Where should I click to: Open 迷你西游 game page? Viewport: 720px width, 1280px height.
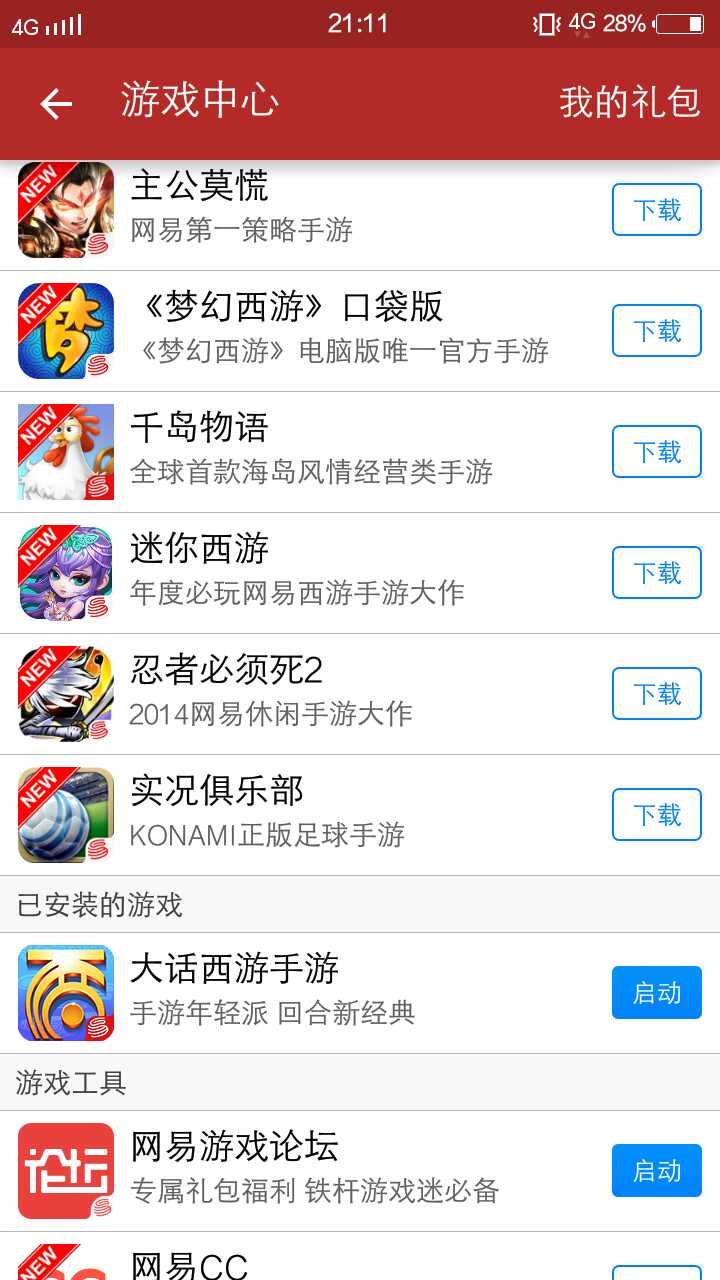click(x=300, y=573)
